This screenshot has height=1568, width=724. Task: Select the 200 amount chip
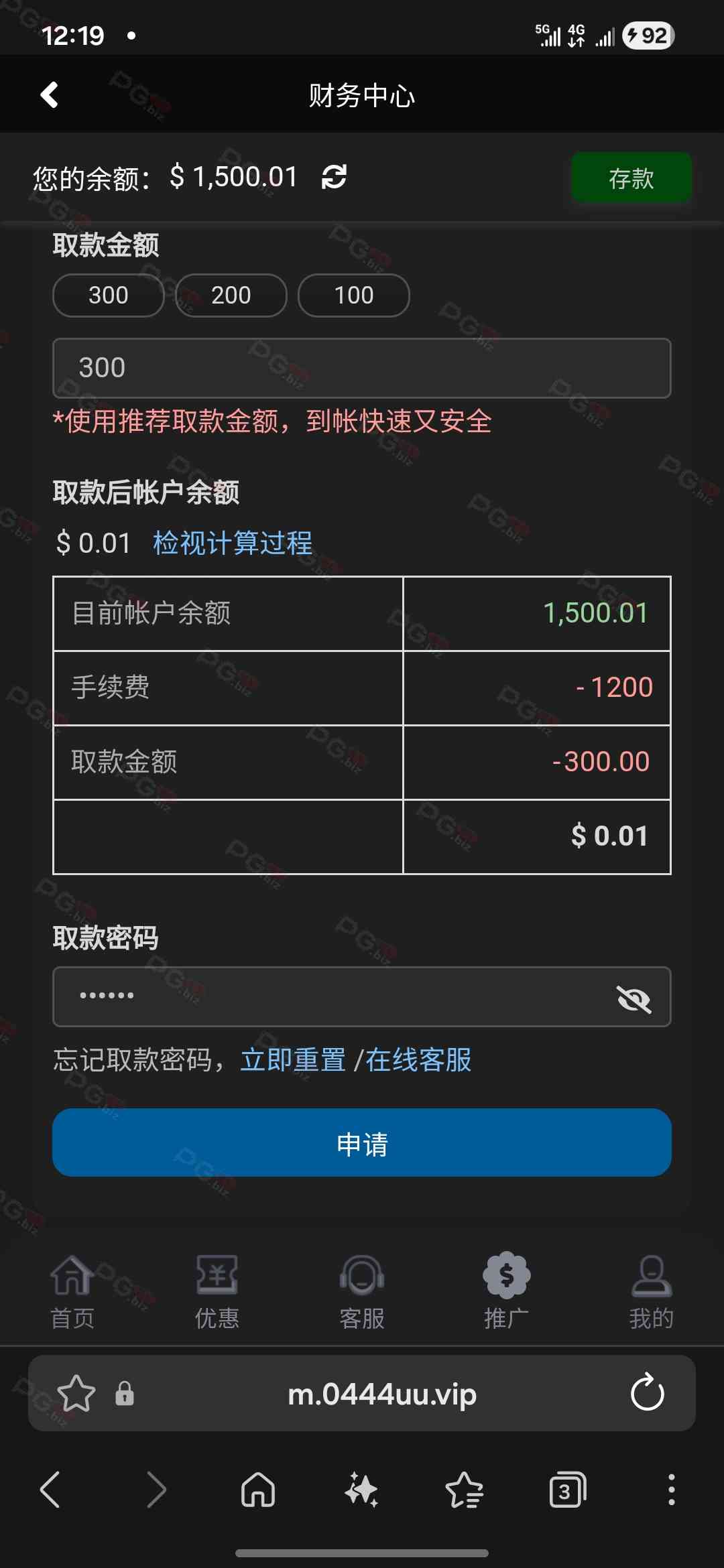click(x=231, y=296)
